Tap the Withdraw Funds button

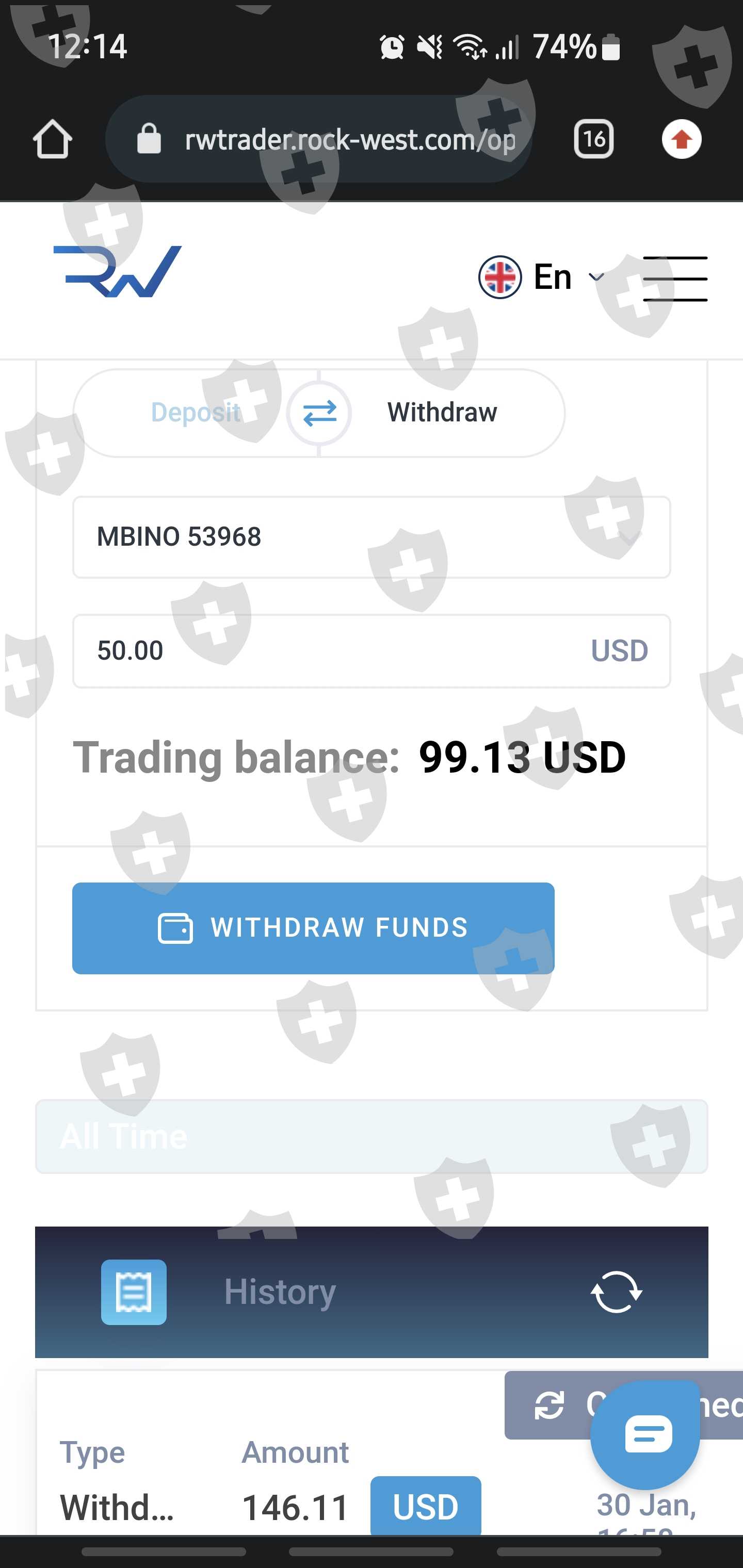pyautogui.click(x=313, y=928)
